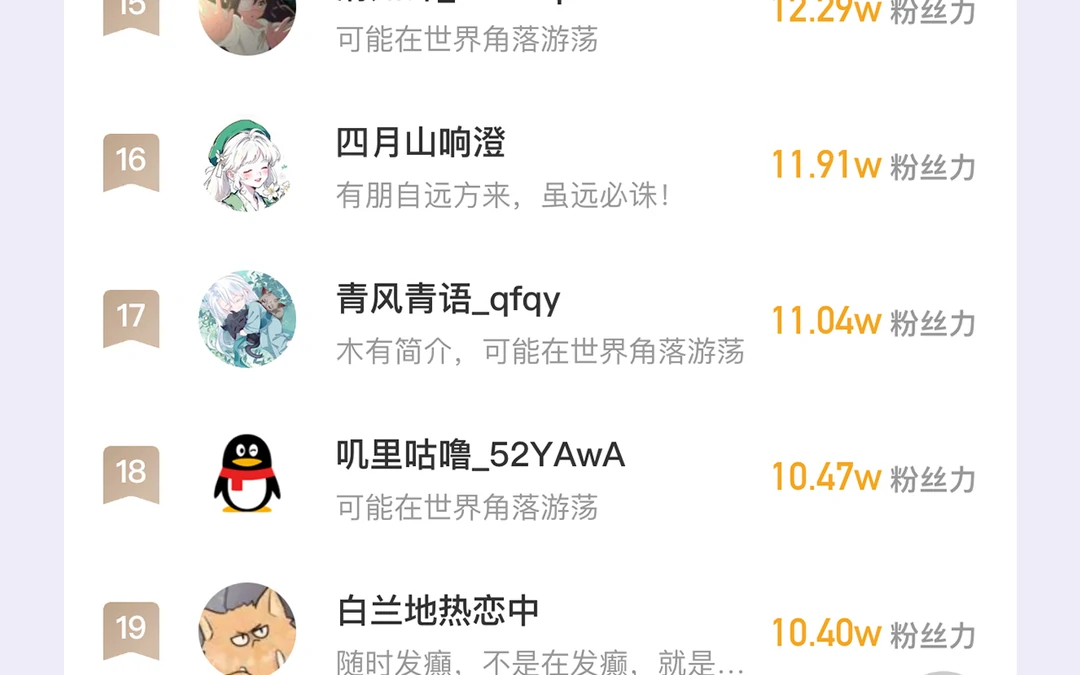Open 青风青语_qfqy's ranking entry
Image resolution: width=1080 pixels, height=675 pixels.
tap(540, 320)
